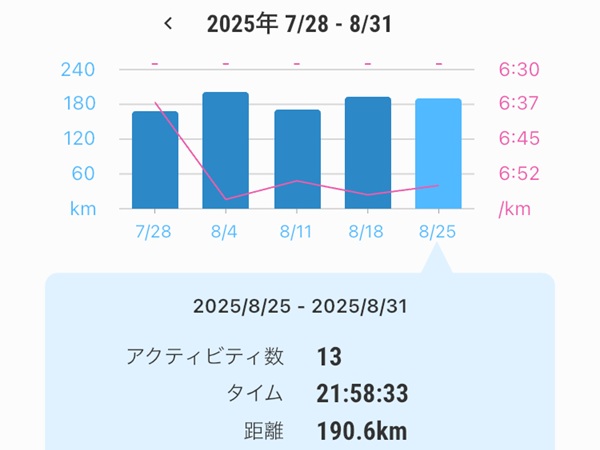Screen dimensions: 600x450
Task: Select the 8/11 week bar
Action: [297, 160]
